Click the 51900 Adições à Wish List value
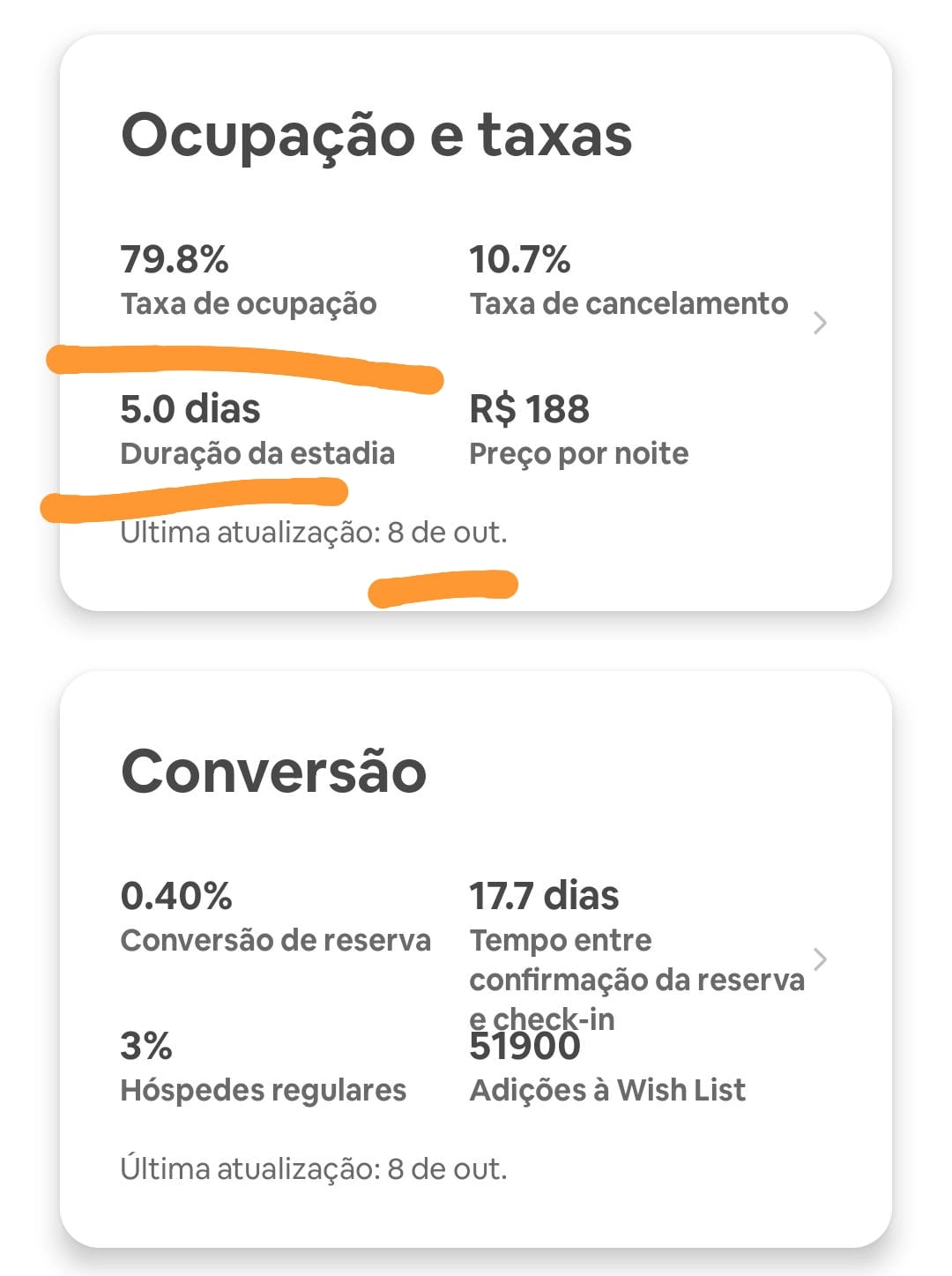This screenshot has height=1276, width=952. [x=525, y=1048]
